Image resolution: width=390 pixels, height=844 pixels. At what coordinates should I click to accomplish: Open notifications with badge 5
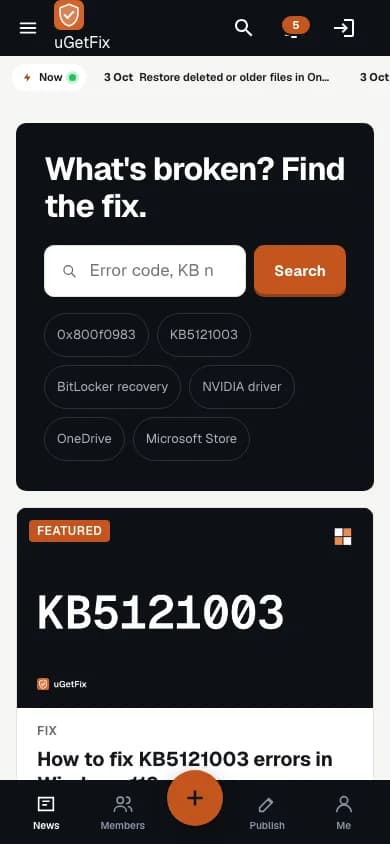click(x=295, y=28)
